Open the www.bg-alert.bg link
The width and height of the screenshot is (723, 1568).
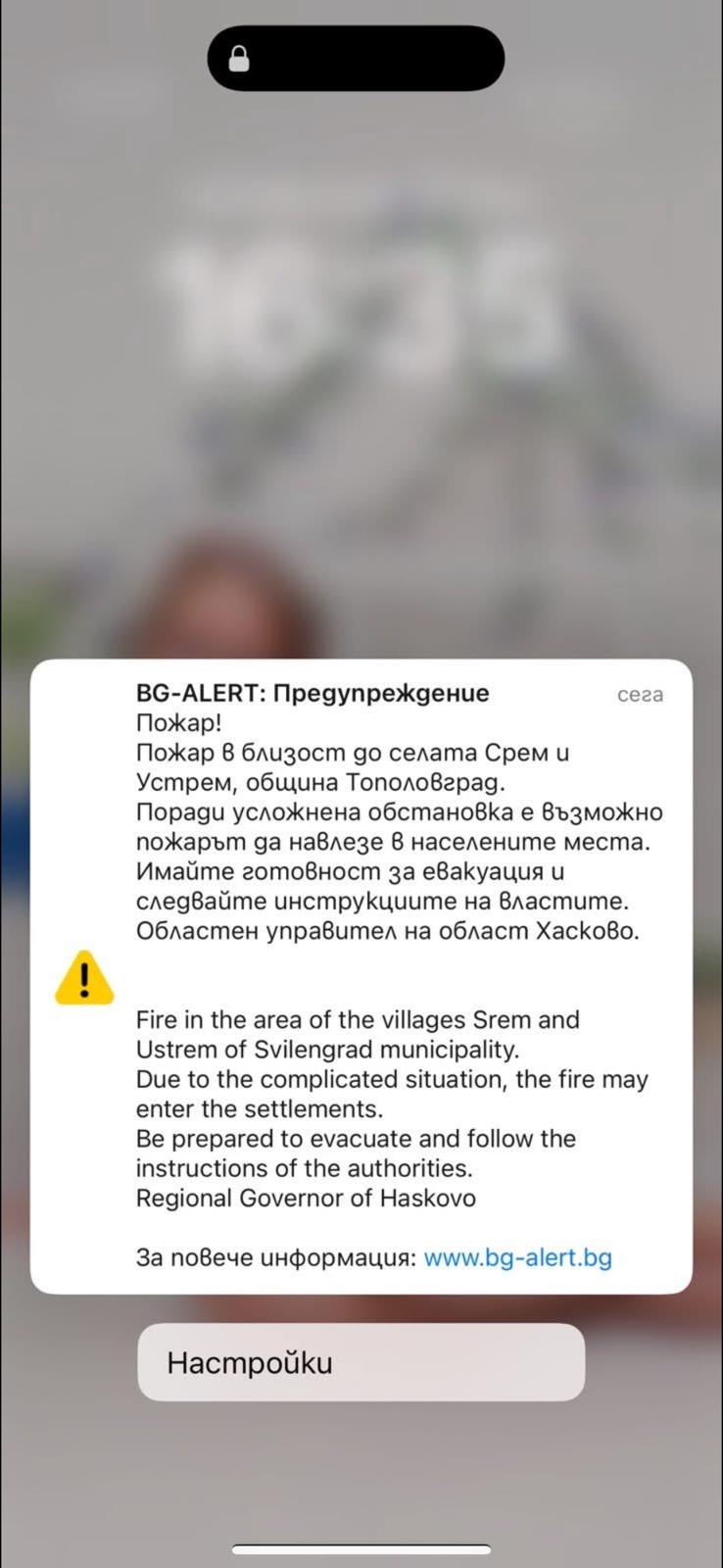coord(517,1257)
